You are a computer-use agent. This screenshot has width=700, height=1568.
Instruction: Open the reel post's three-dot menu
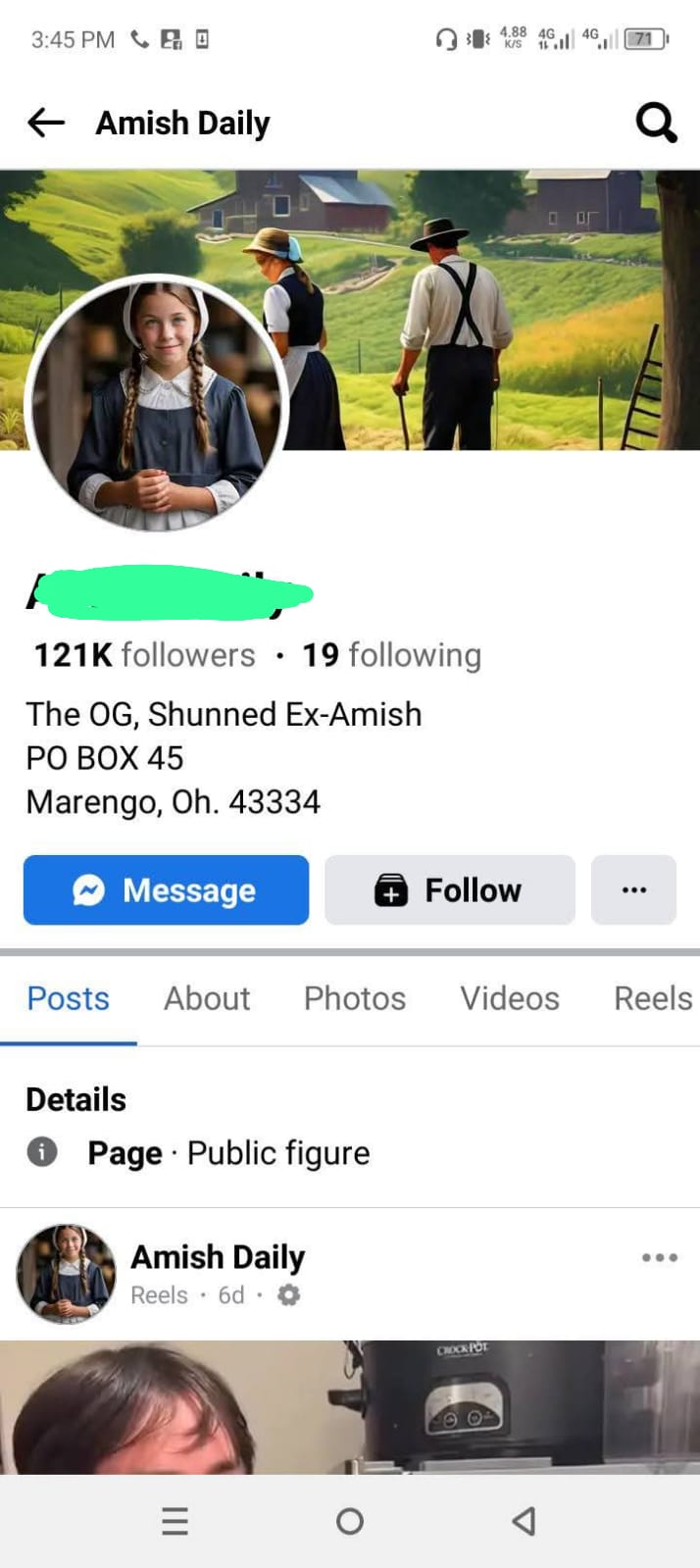pos(659,1257)
